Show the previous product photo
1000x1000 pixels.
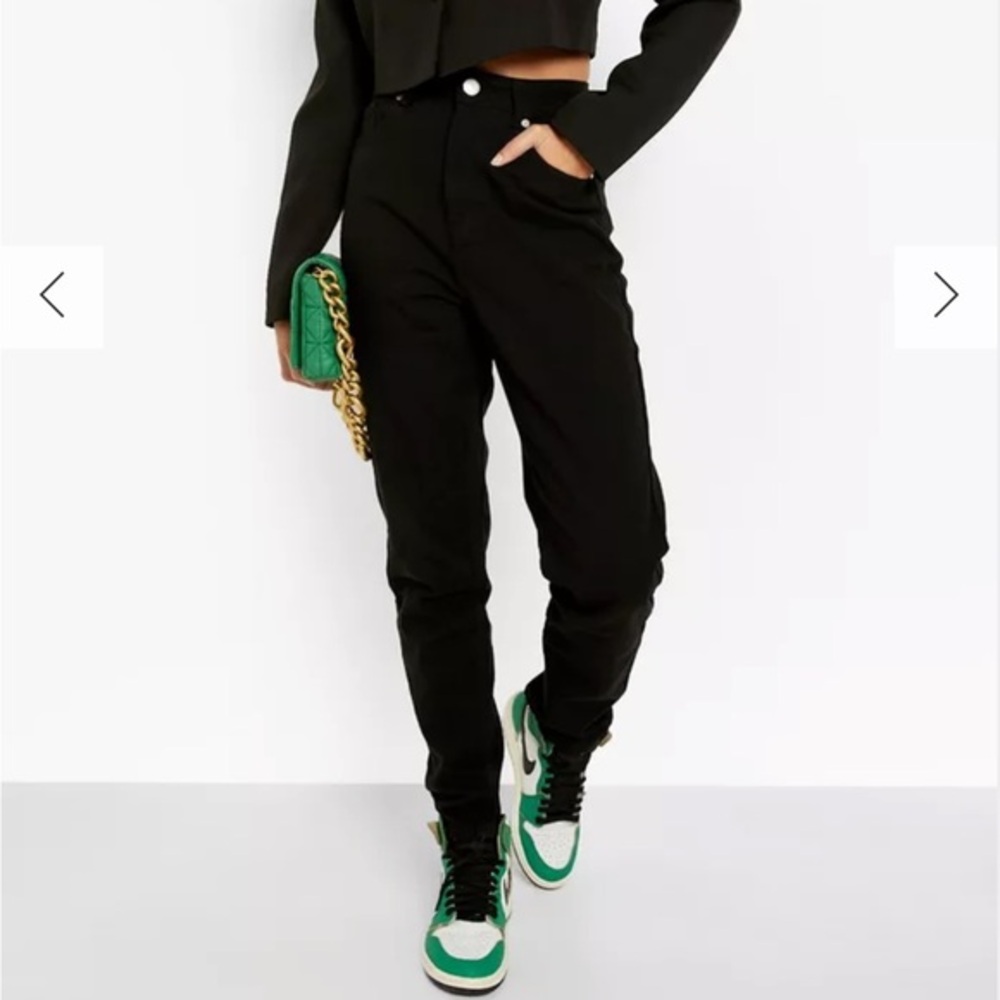pos(52,296)
